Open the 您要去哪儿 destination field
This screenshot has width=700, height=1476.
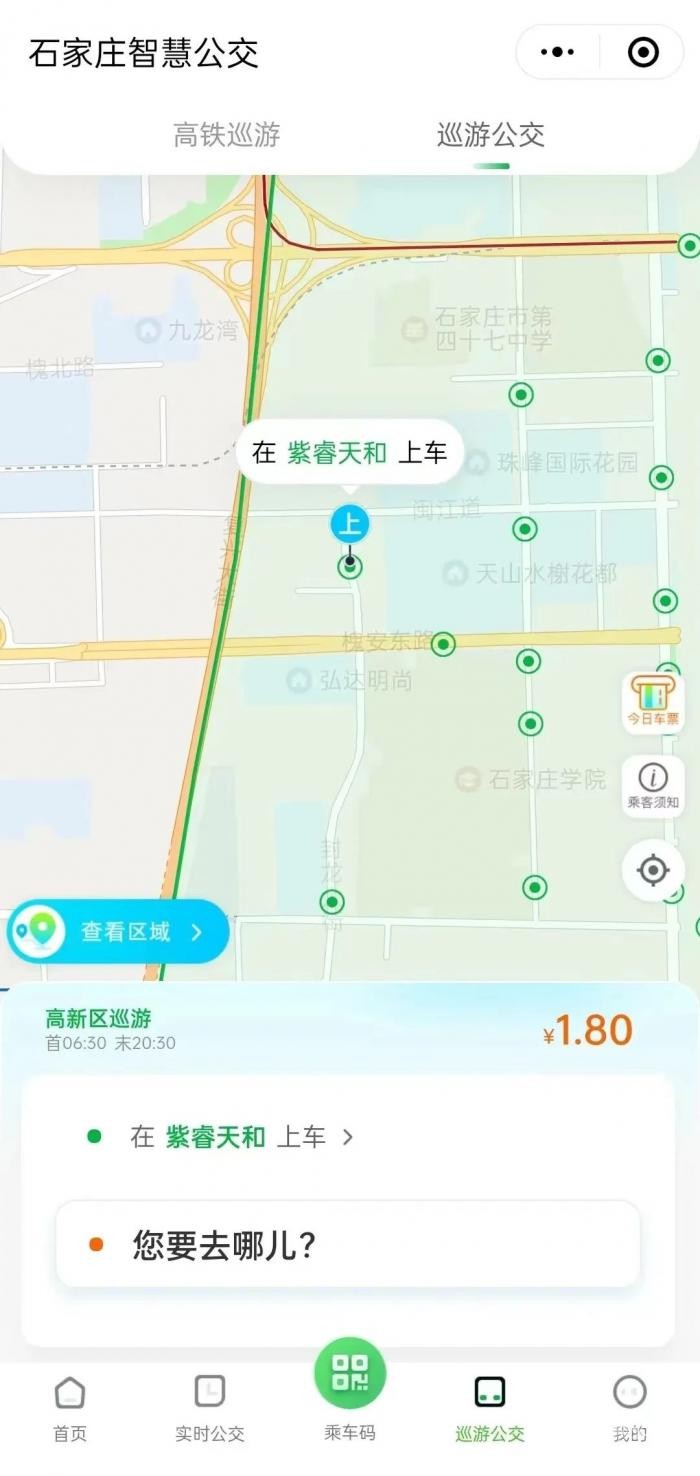click(x=347, y=1245)
